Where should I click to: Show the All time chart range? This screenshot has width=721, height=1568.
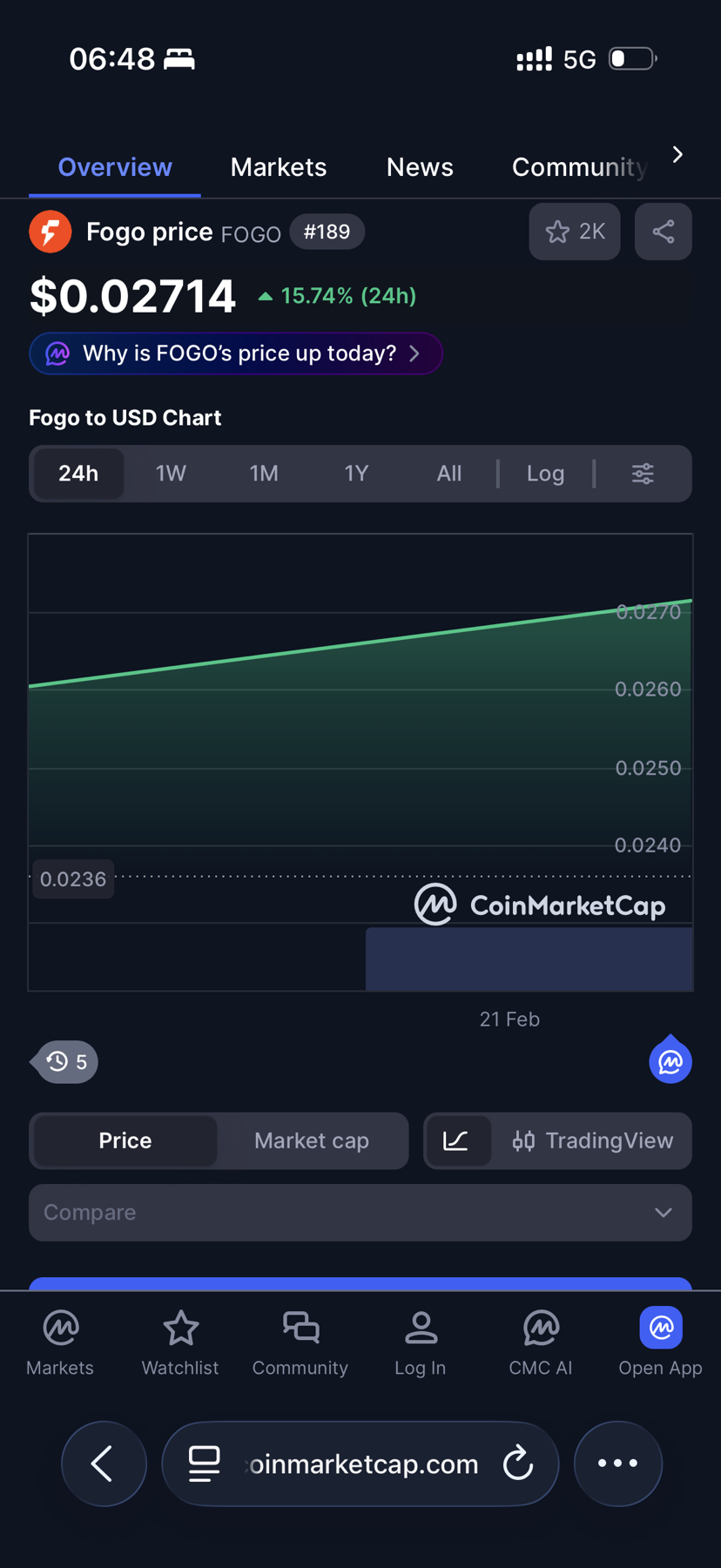448,474
